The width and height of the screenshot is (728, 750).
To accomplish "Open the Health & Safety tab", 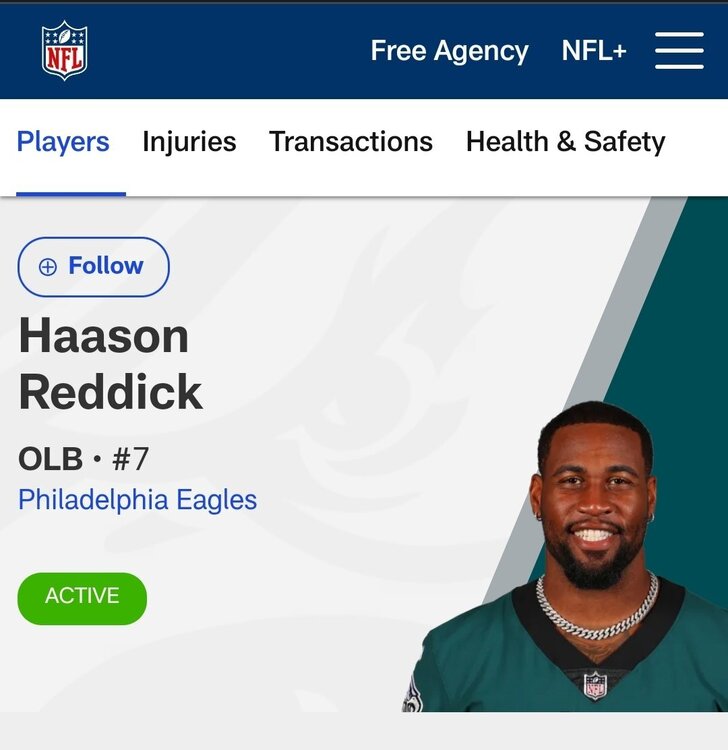I will [565, 142].
